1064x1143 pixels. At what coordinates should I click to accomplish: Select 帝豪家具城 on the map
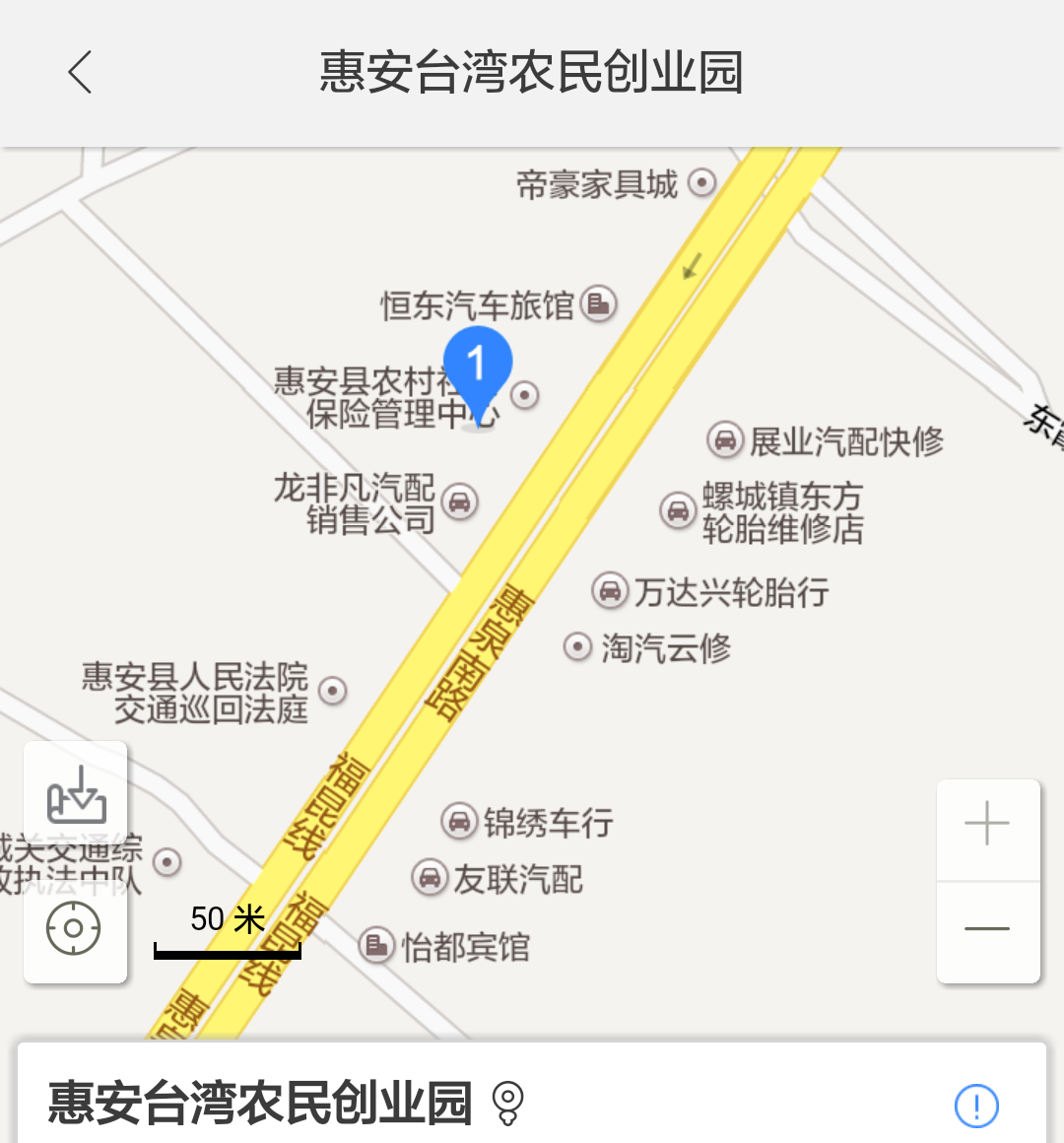700,182
